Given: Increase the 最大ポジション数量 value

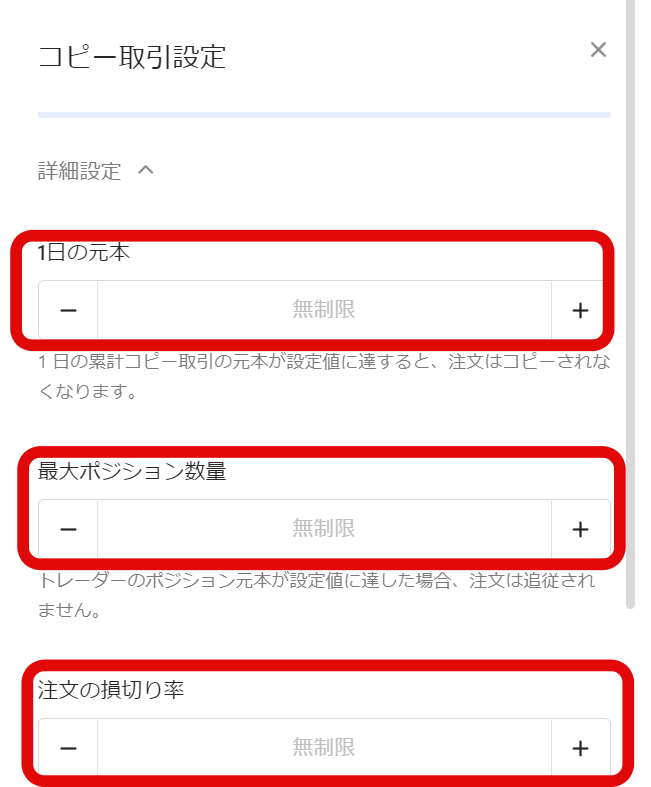Looking at the screenshot, I should tap(580, 529).
